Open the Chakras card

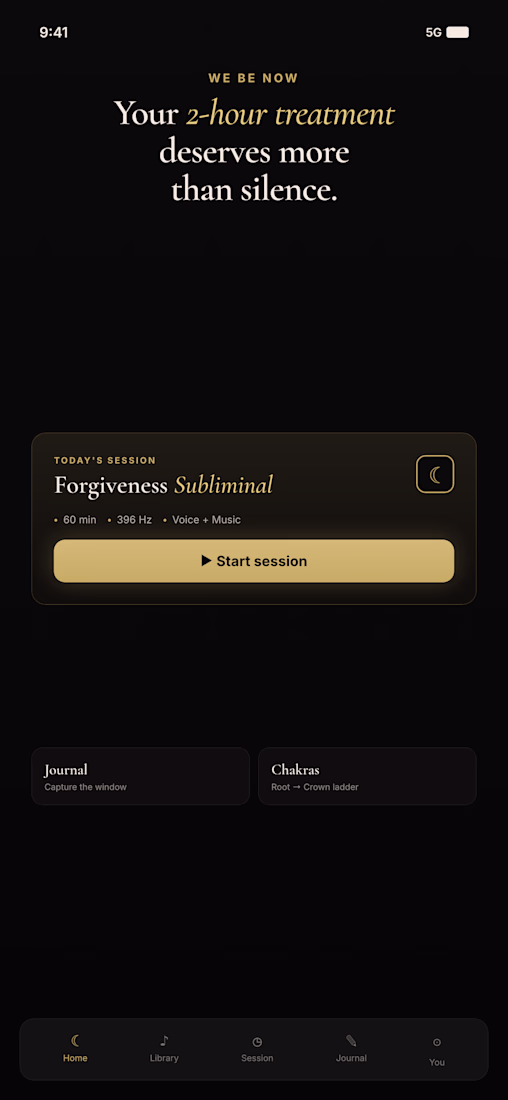367,776
